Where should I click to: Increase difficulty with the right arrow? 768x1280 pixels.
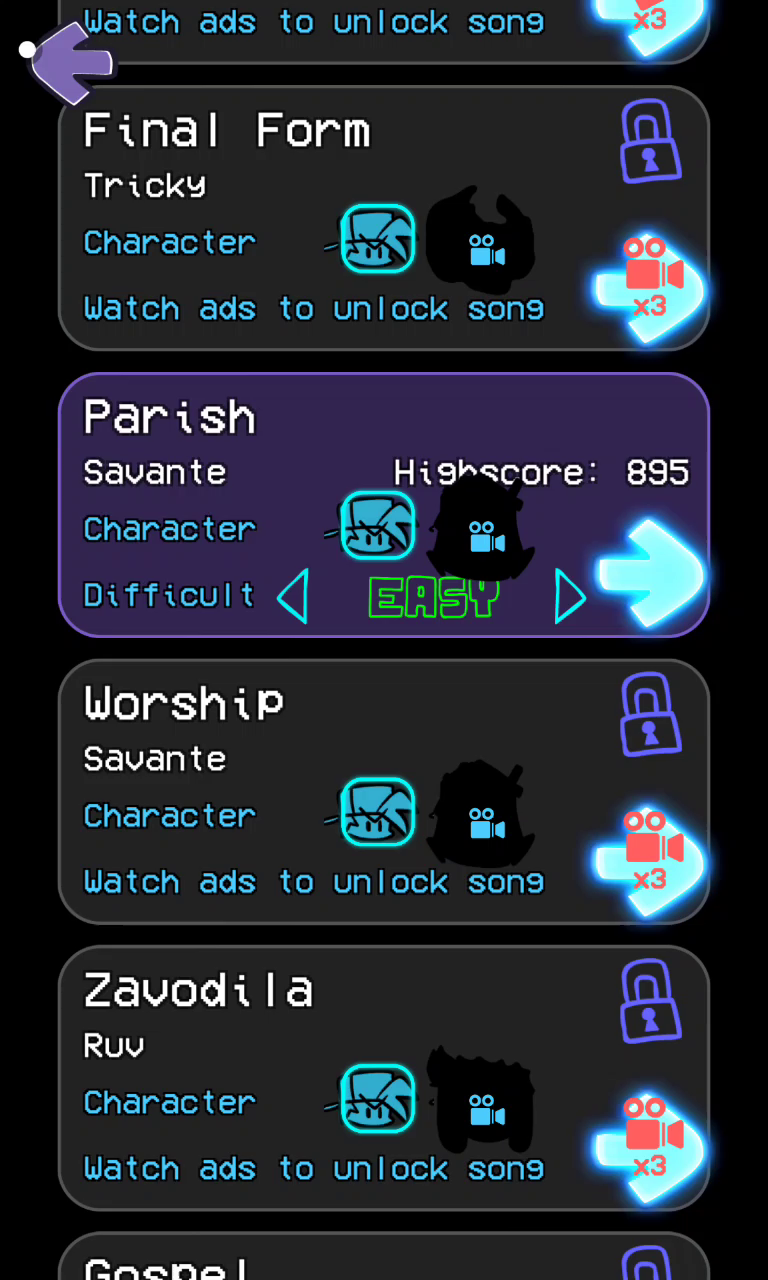click(570, 597)
